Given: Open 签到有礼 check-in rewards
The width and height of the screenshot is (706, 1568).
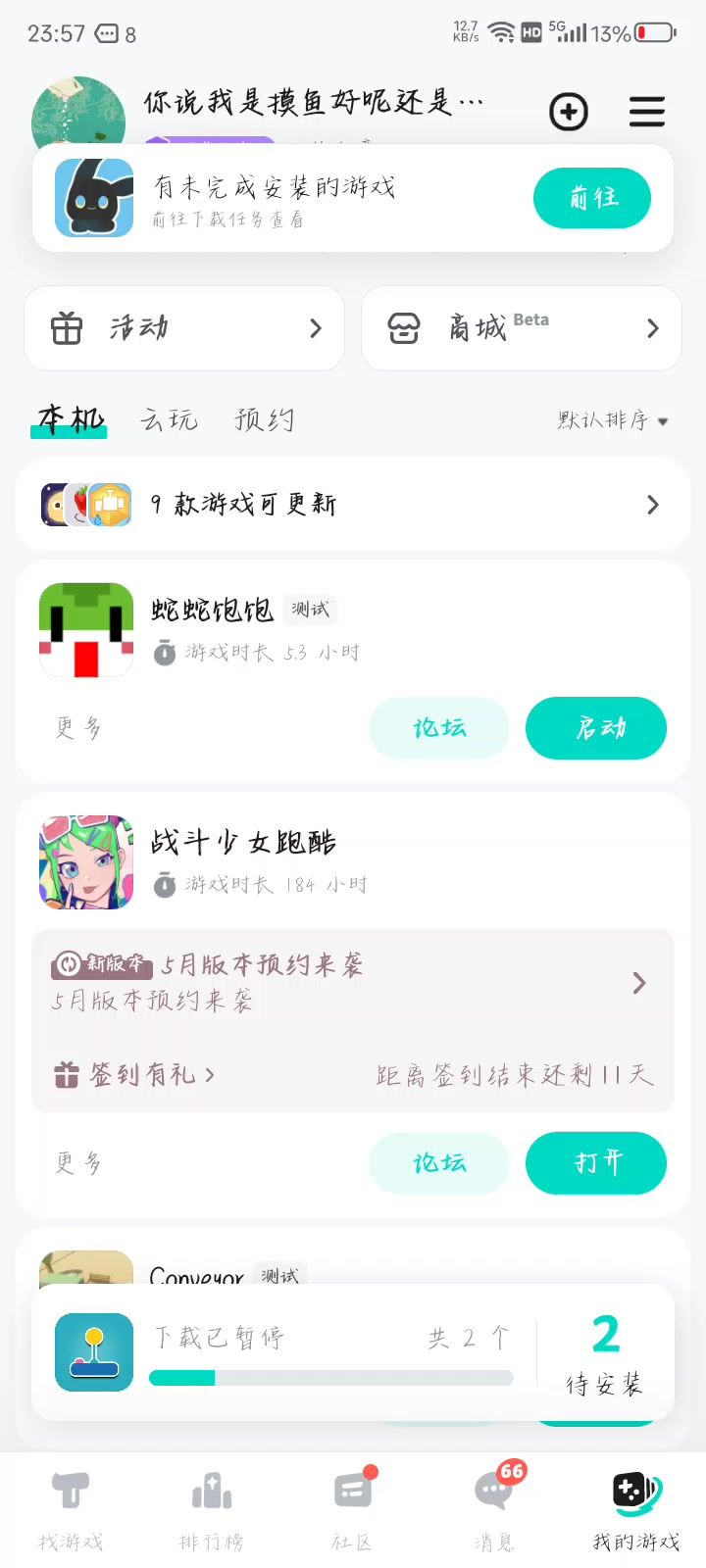Looking at the screenshot, I should point(135,1075).
